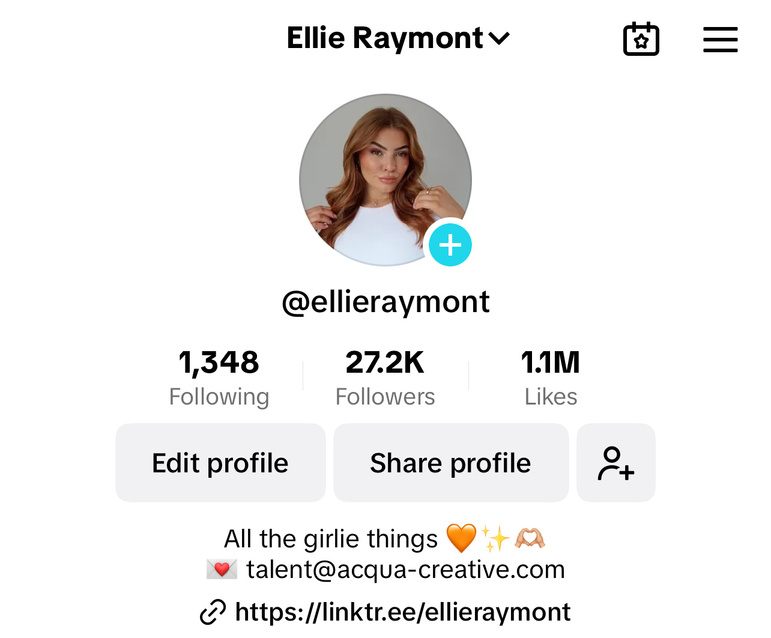Image resolution: width=771 pixels, height=638 pixels.
Task: Tap the blue plus on profile photo
Action: pos(450,245)
